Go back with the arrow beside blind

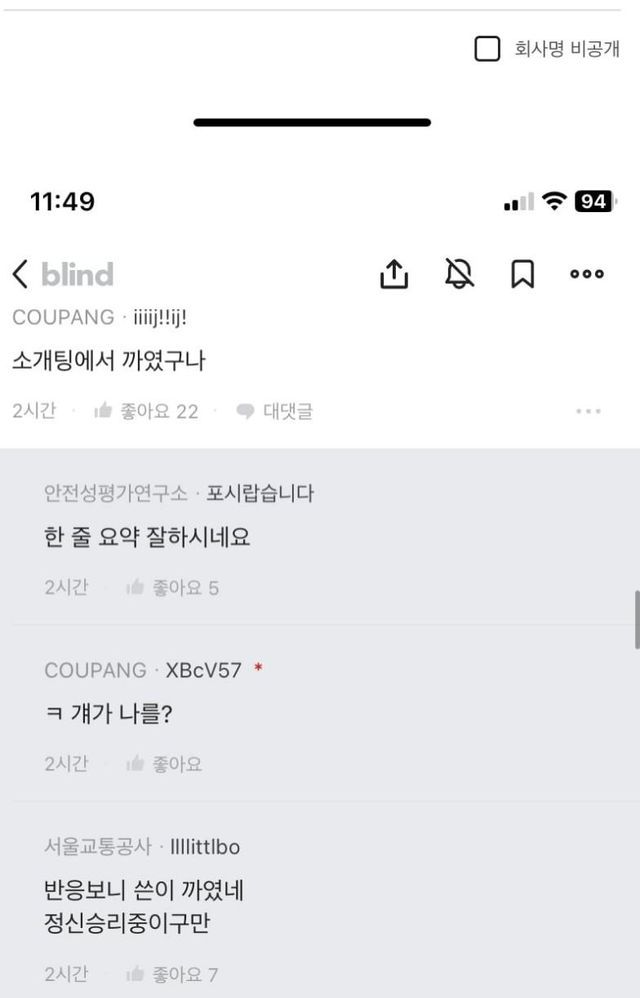pyautogui.click(x=20, y=274)
